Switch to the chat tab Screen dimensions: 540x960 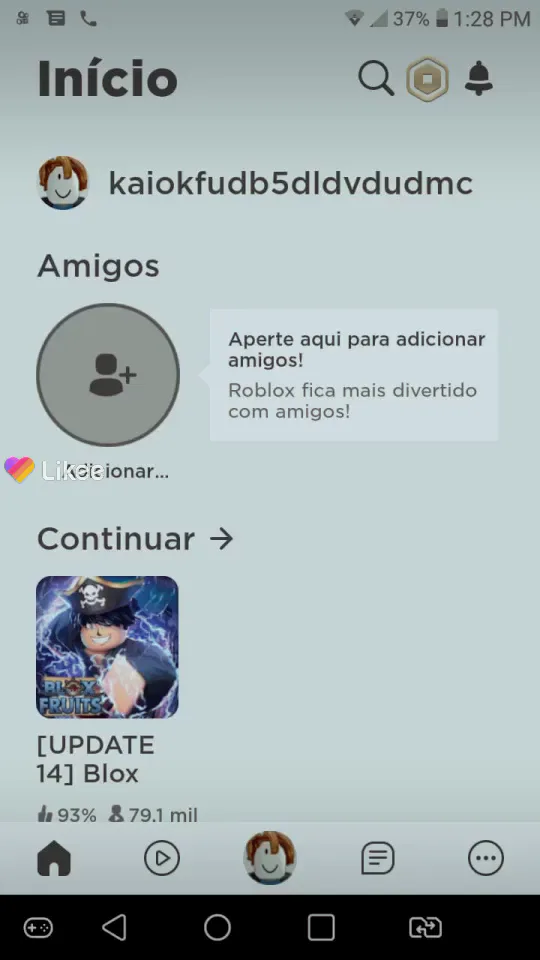378,858
